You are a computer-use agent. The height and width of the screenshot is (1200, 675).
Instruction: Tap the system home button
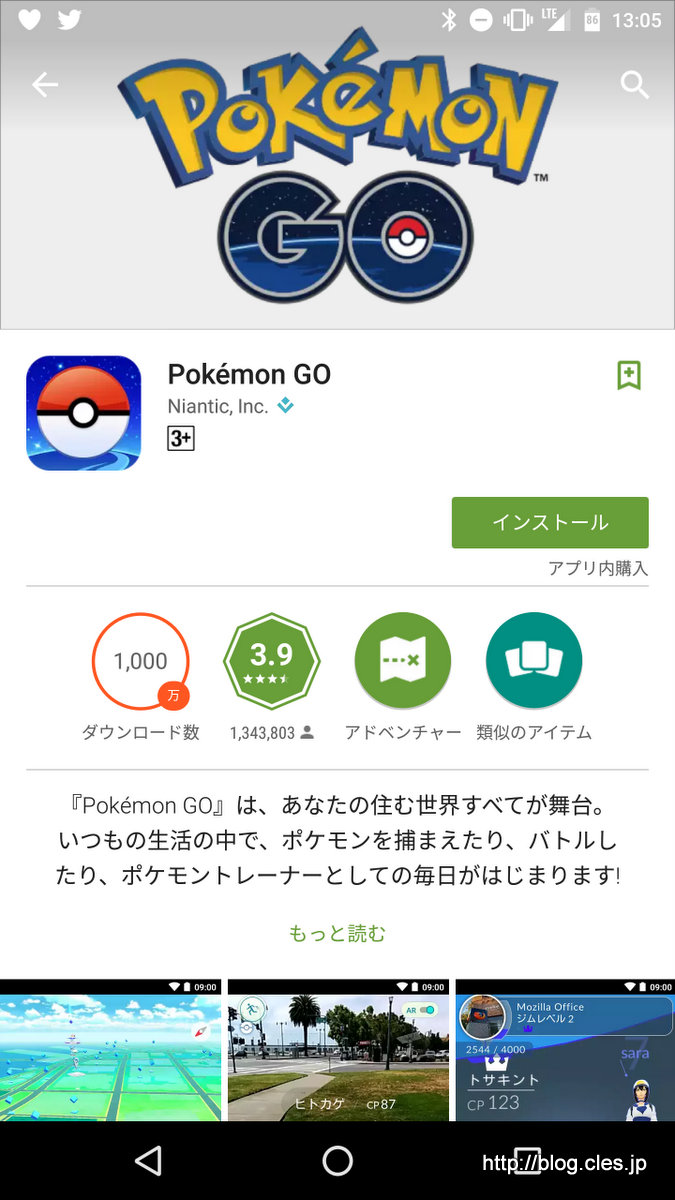click(338, 1160)
